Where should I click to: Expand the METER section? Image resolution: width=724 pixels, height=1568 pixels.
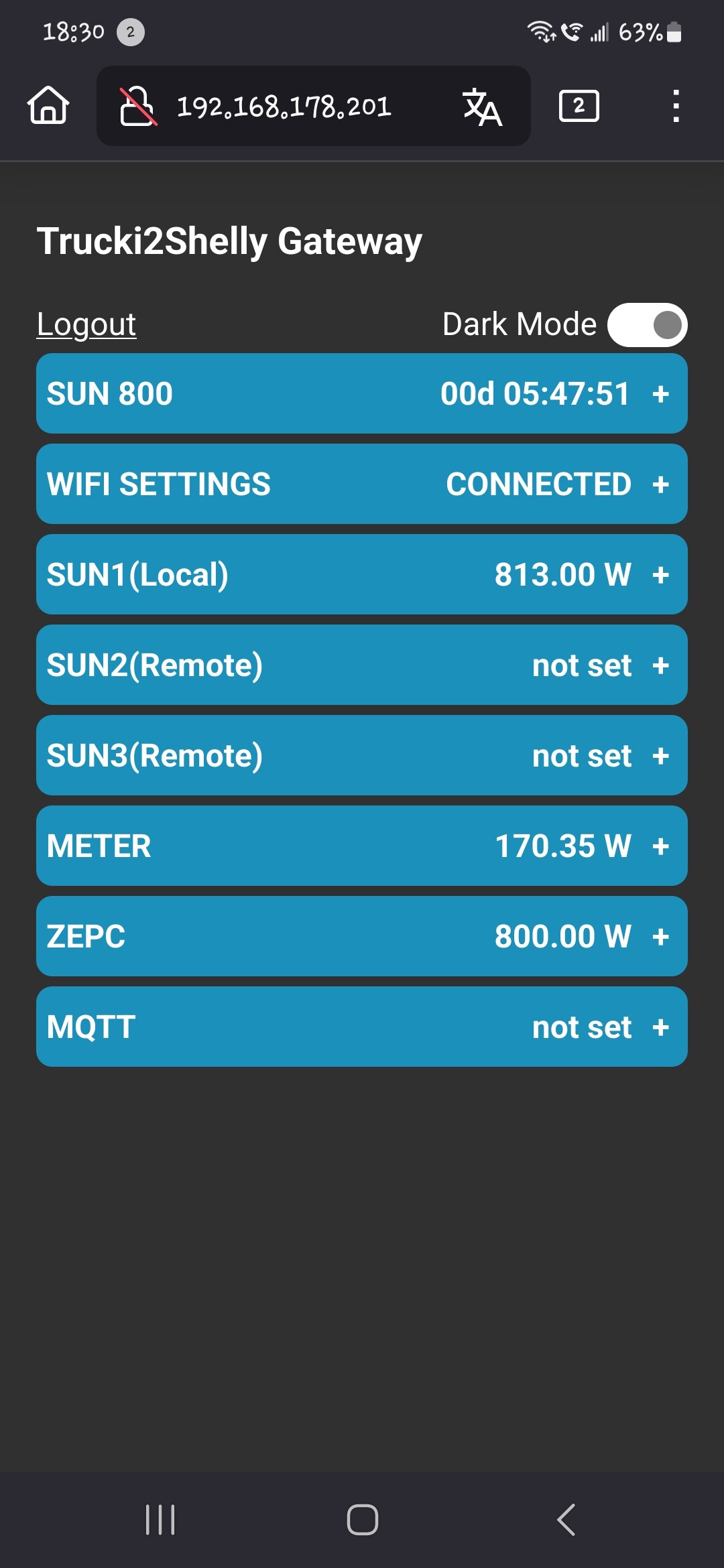point(362,846)
